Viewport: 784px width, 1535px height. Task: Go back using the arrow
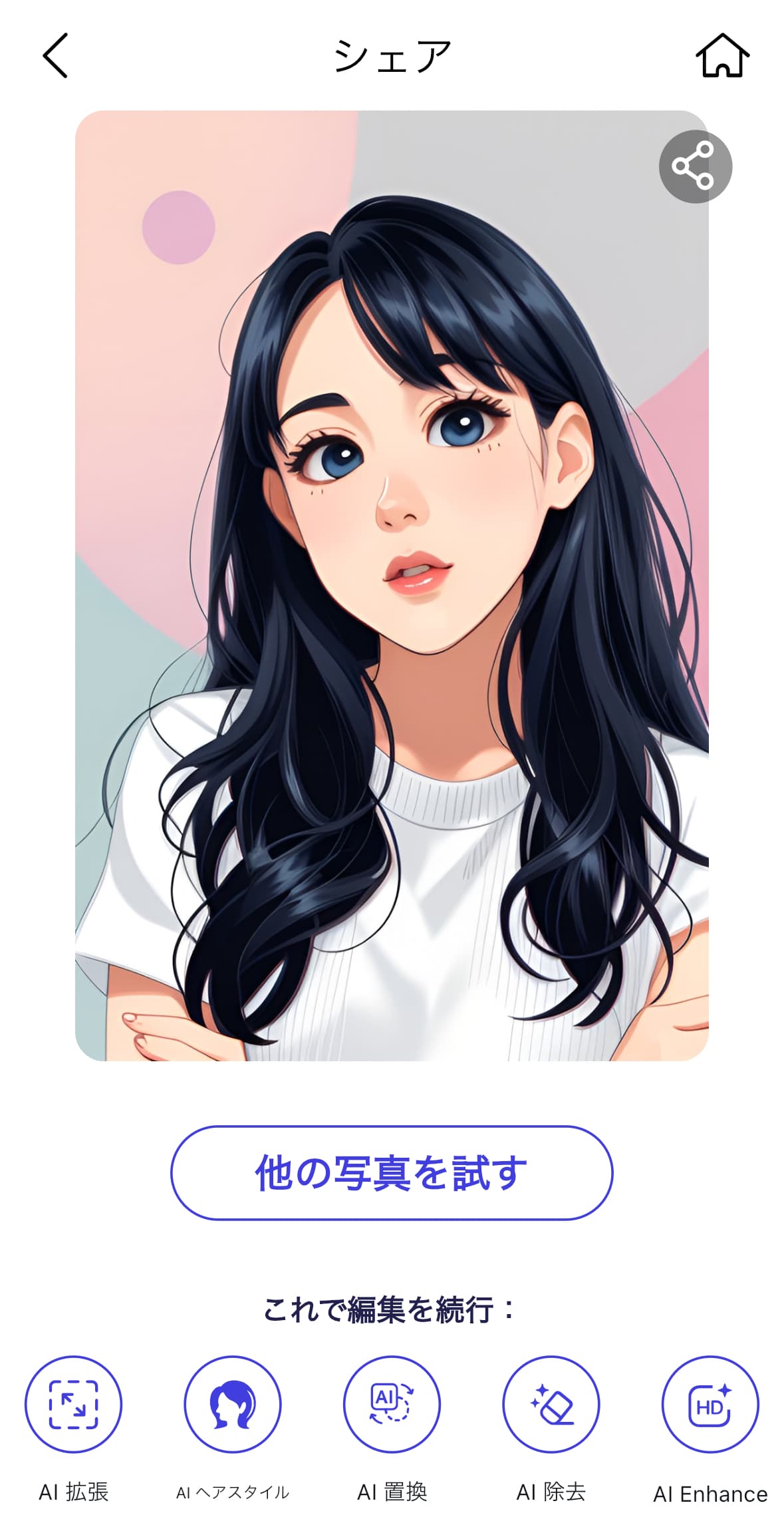[55, 56]
